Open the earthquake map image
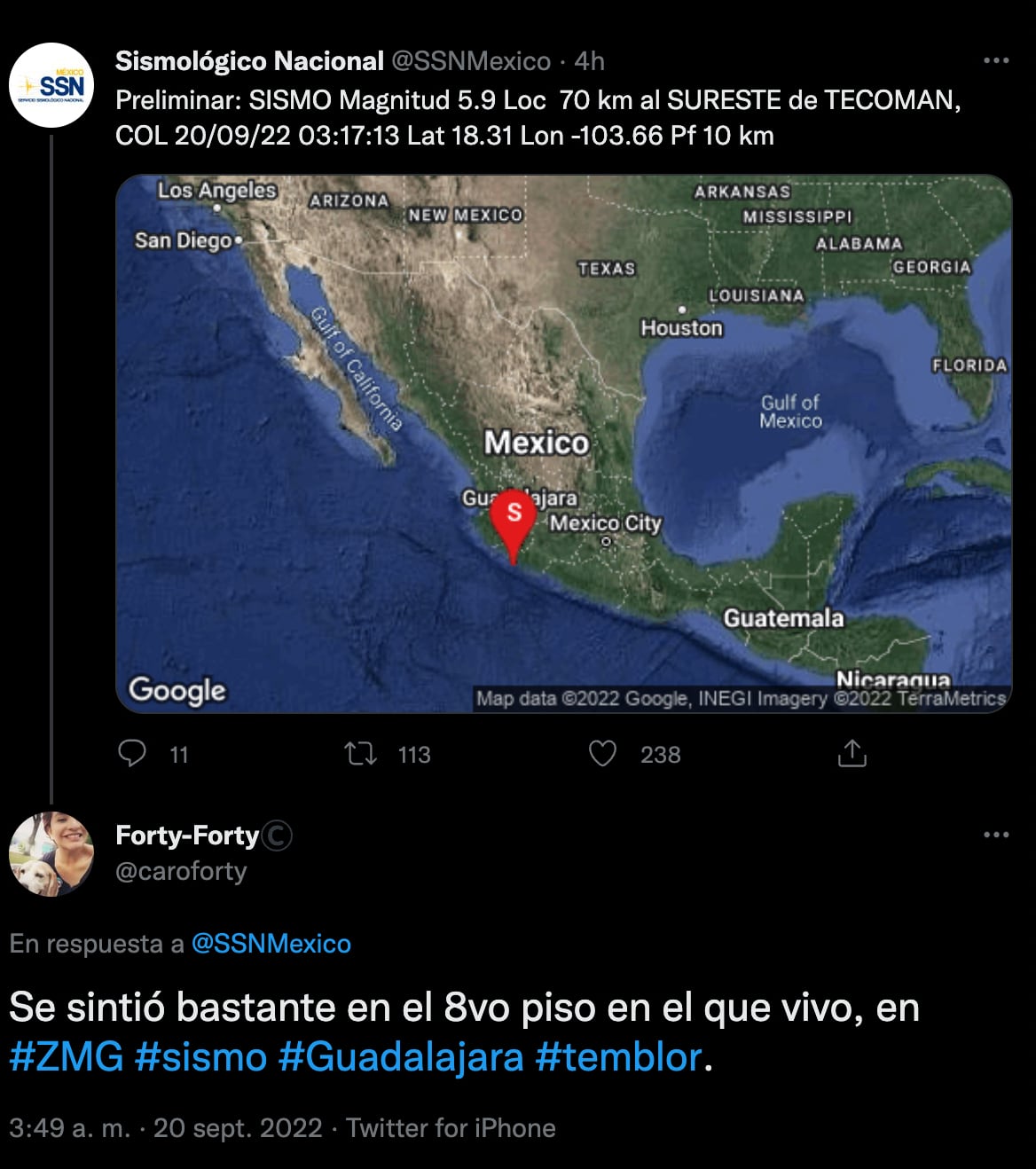Screen dimensions: 1036x1169 [564, 443]
